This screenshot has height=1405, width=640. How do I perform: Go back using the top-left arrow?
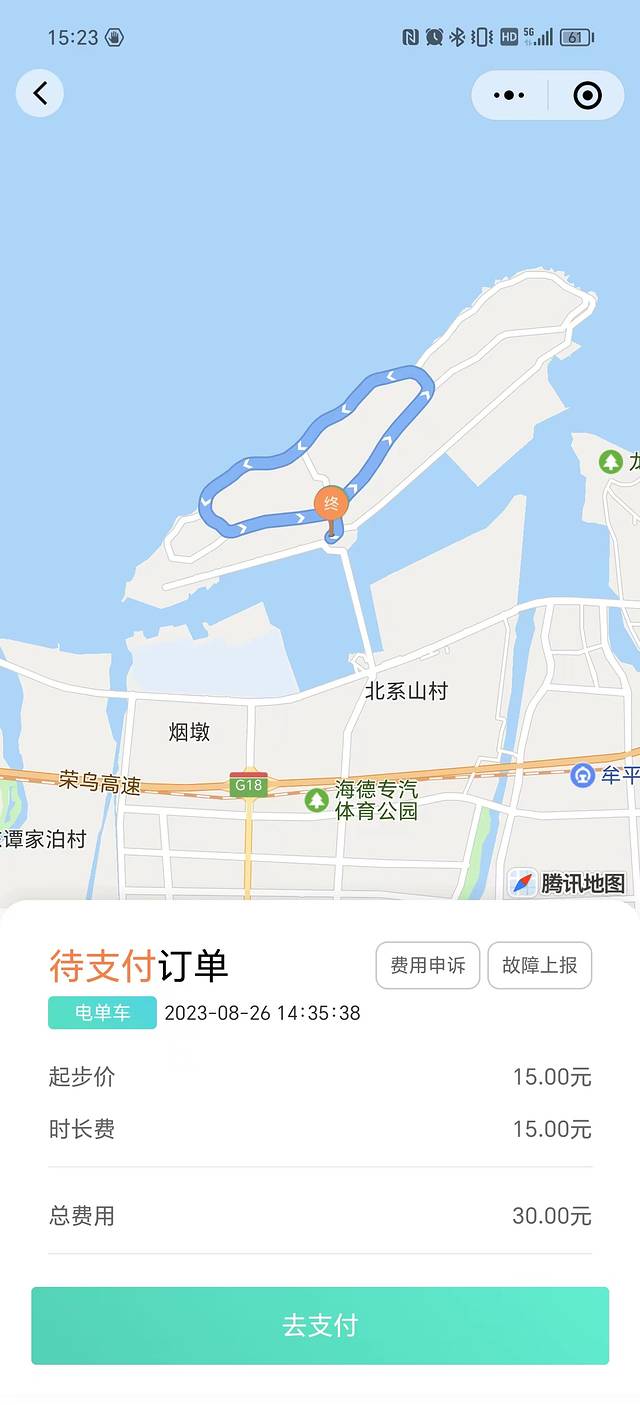40,94
